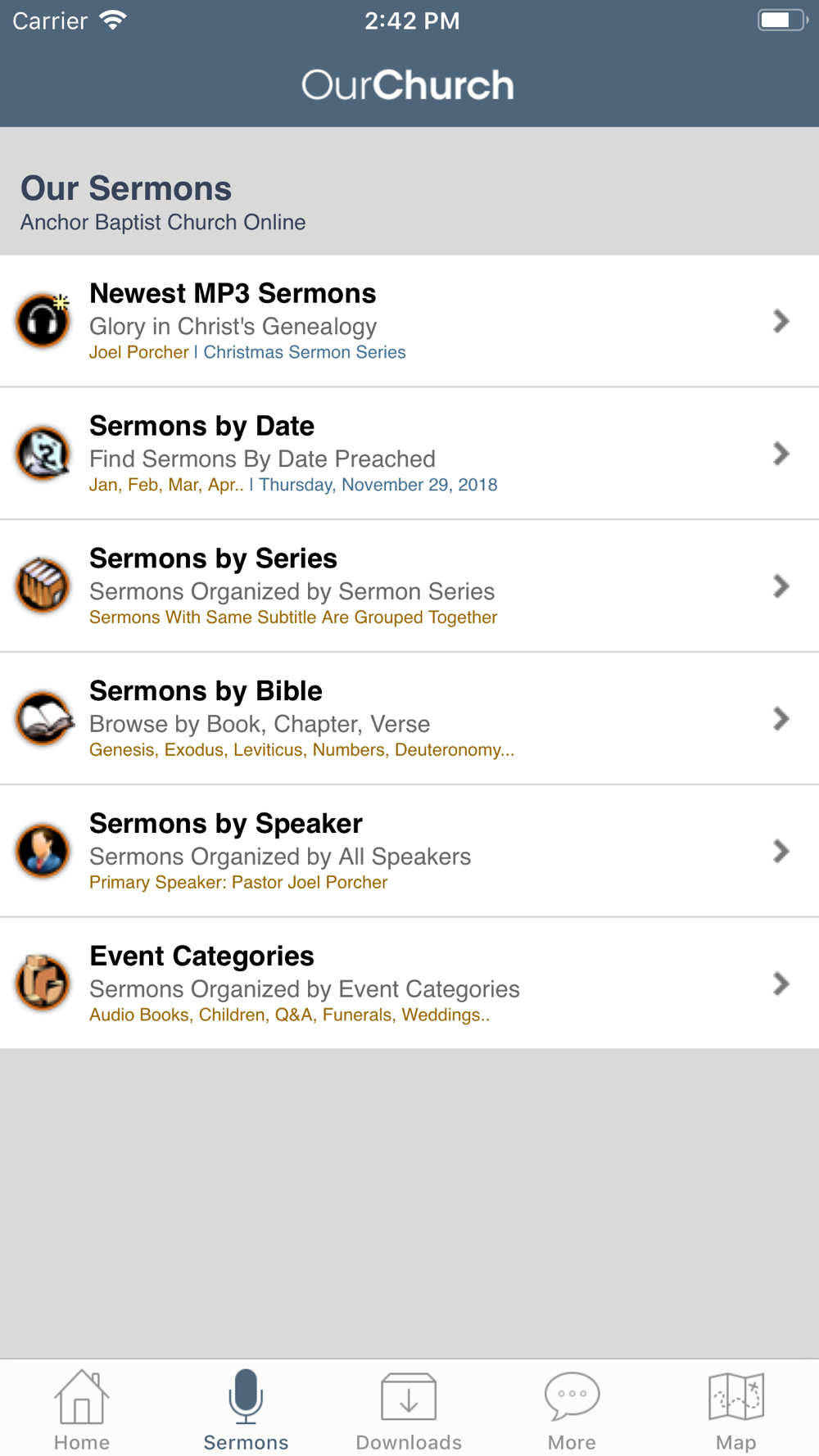
Task: Open Event Categories
Action: point(409,983)
